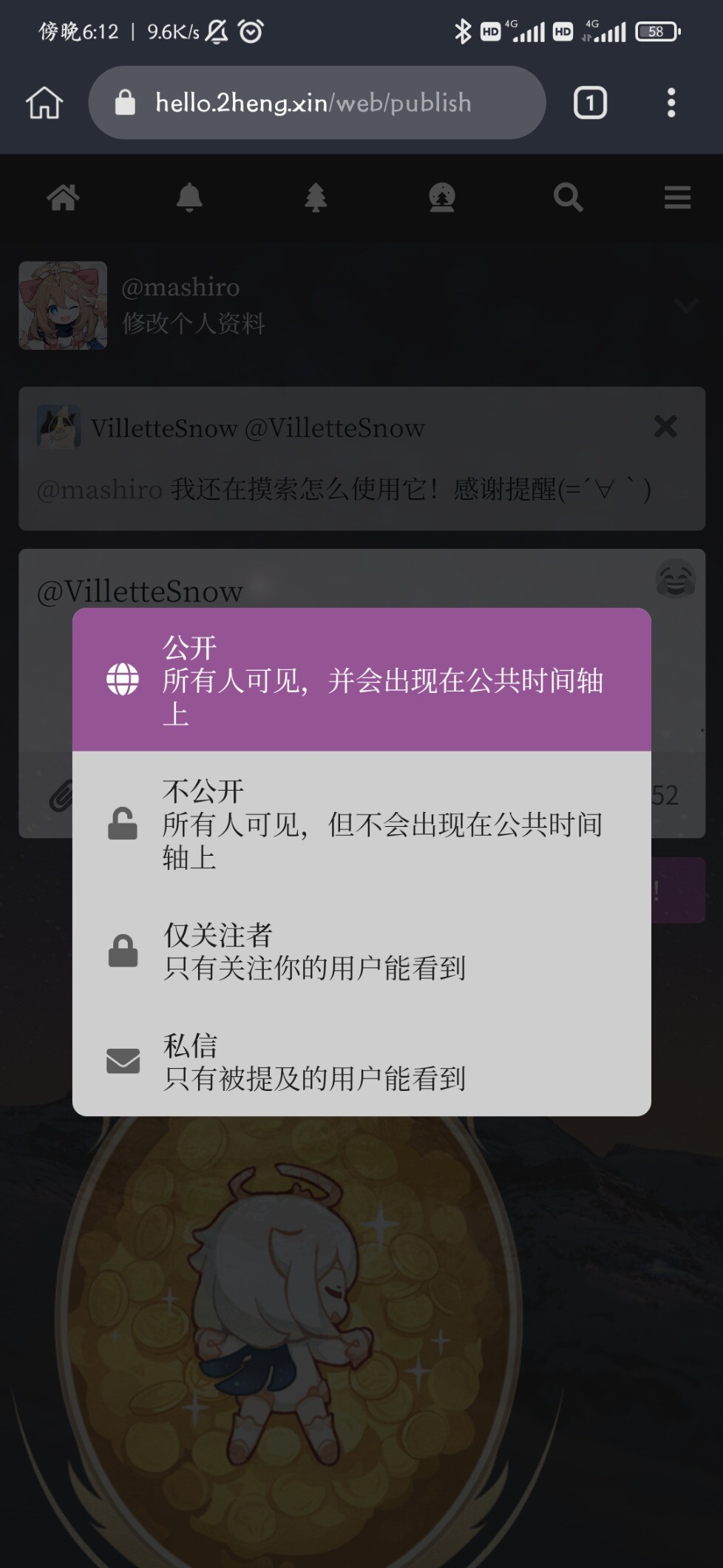Image resolution: width=723 pixels, height=1568 pixels.
Task: Go to the home timeline icon
Action: [63, 197]
